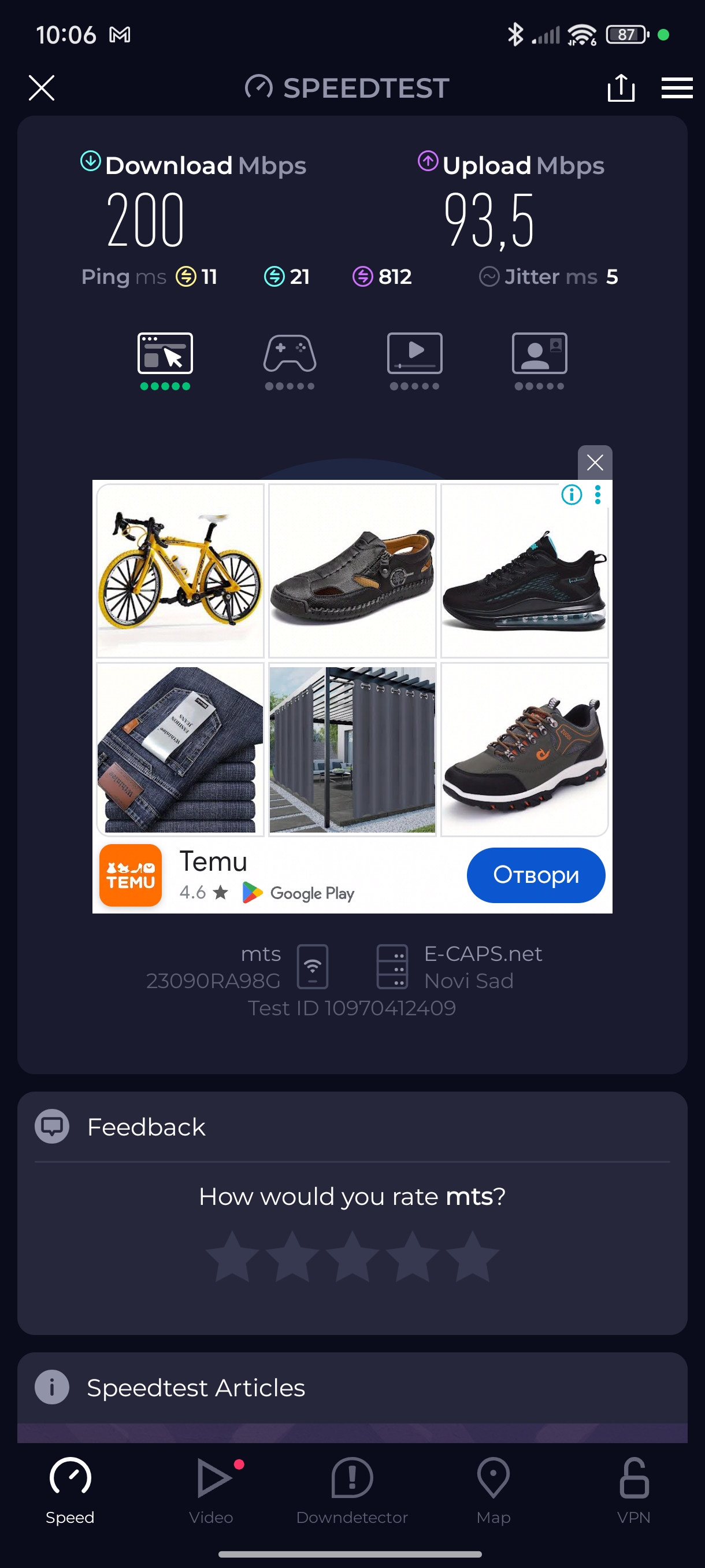Open the blue jeans product tile
The height and width of the screenshot is (1568, 705).
[x=180, y=749]
